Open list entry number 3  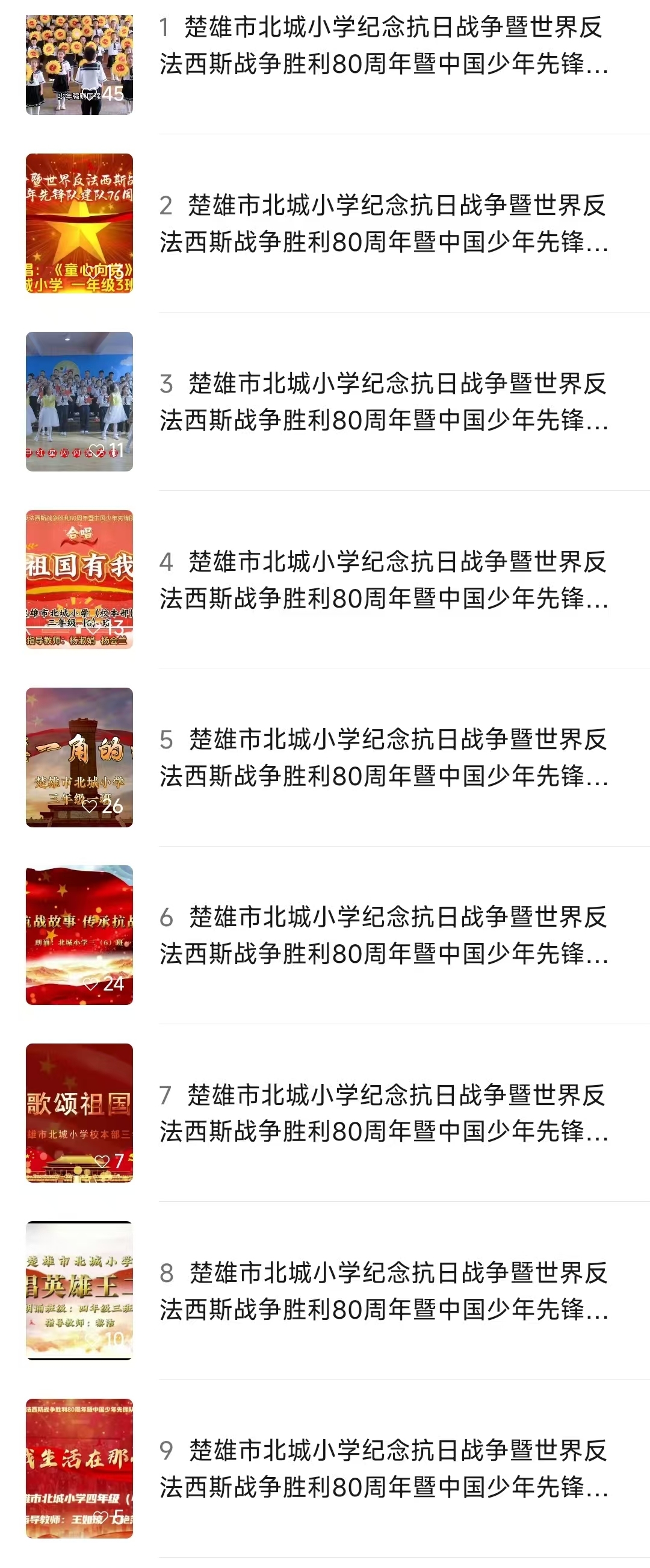[x=383, y=401]
